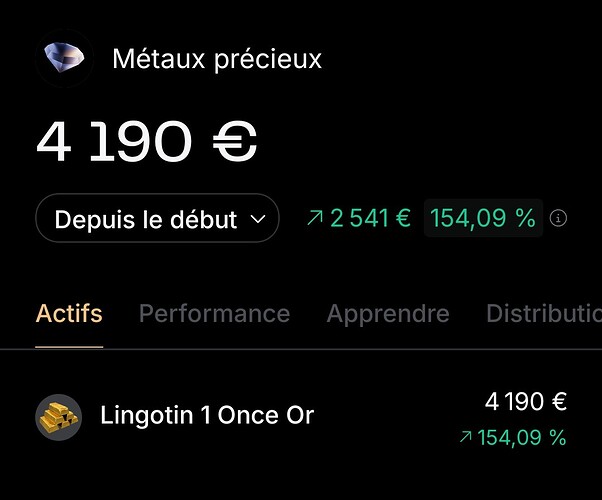The image size is (602, 500).
Task: Show the Distribution tab
Action: point(543,314)
